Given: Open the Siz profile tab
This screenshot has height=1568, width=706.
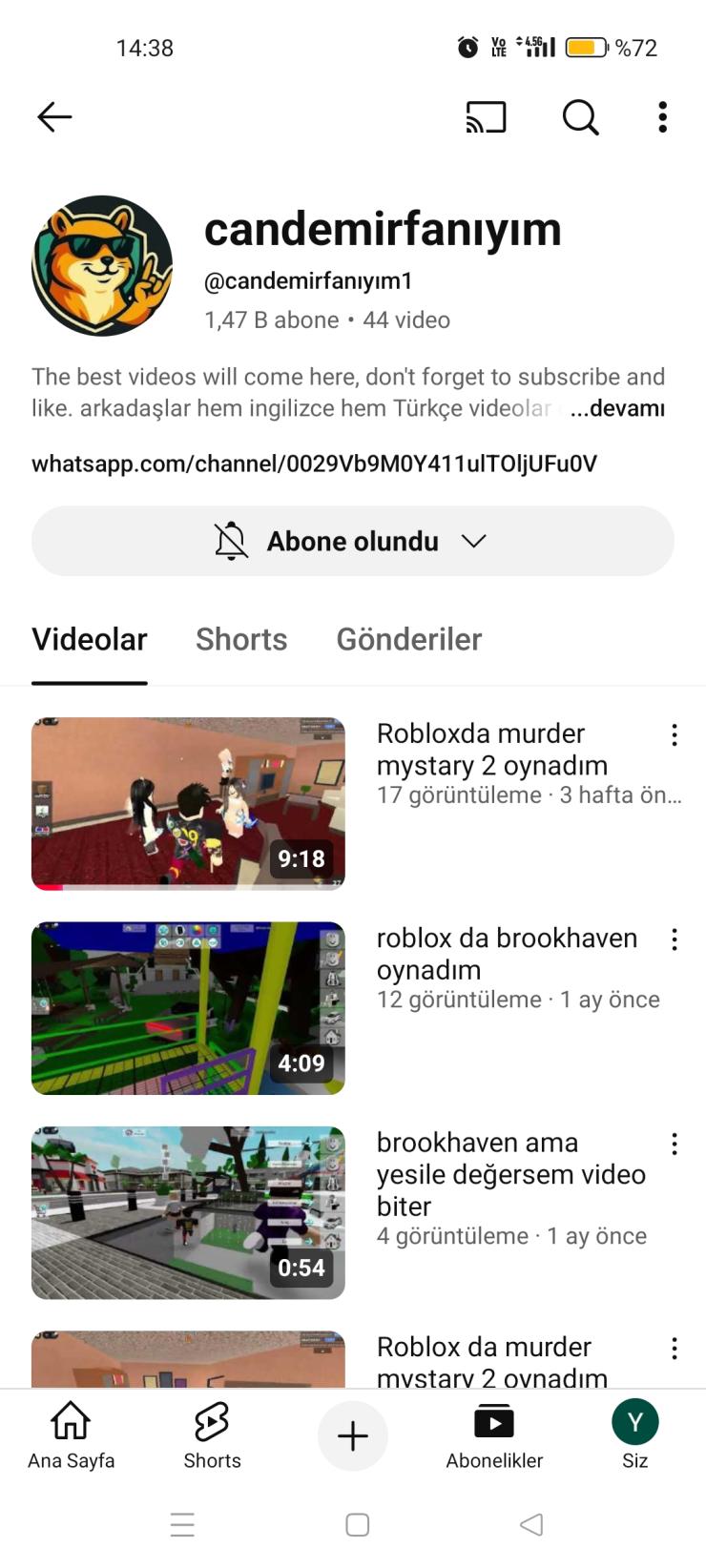Looking at the screenshot, I should (634, 1434).
